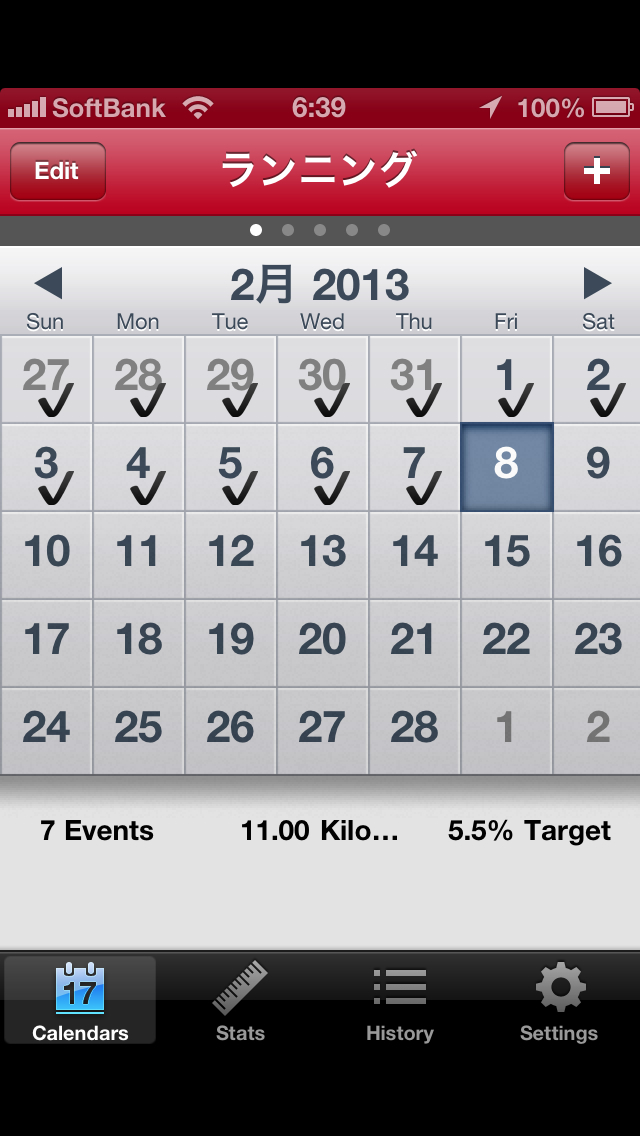
Task: Select February 24 on the calendar
Action: [x=46, y=731]
